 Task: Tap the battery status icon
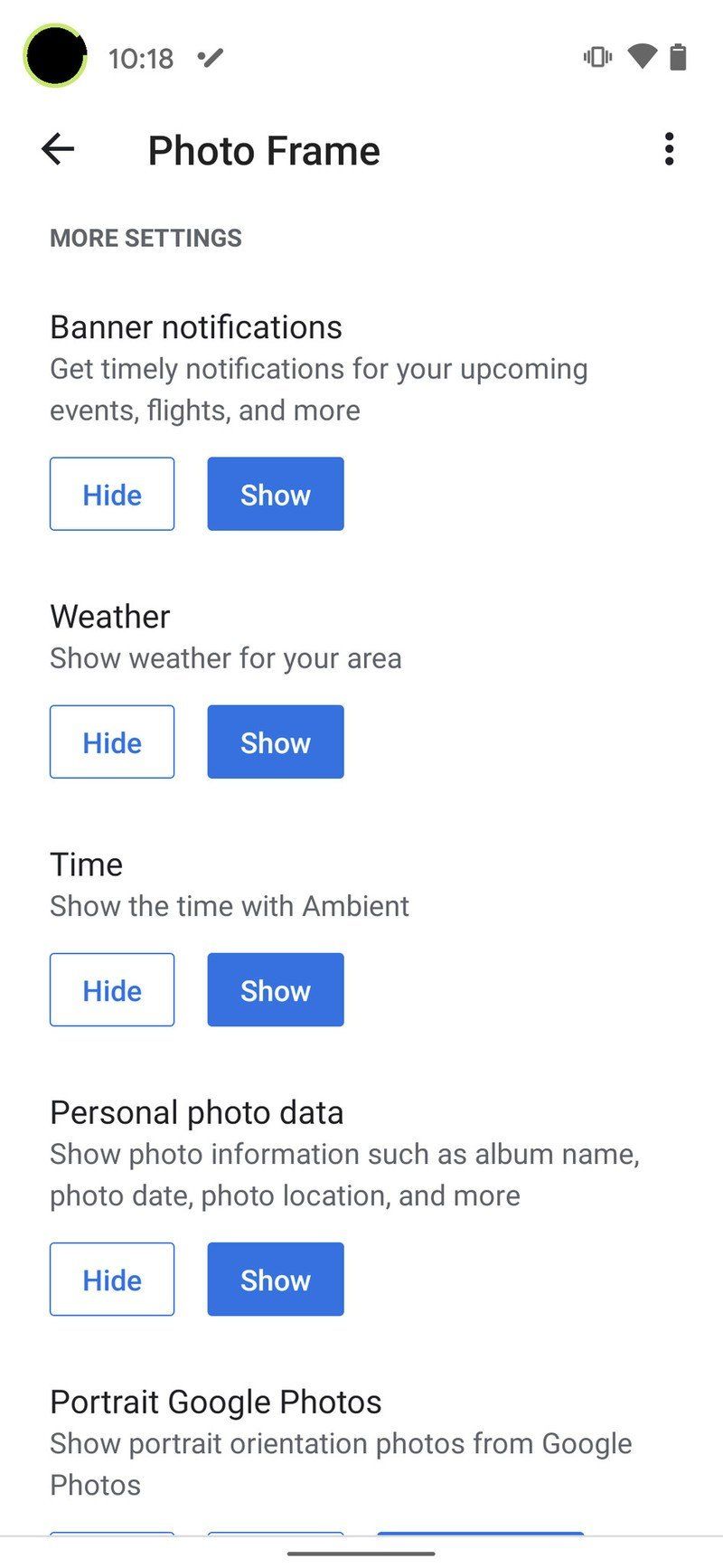pyautogui.click(x=679, y=56)
